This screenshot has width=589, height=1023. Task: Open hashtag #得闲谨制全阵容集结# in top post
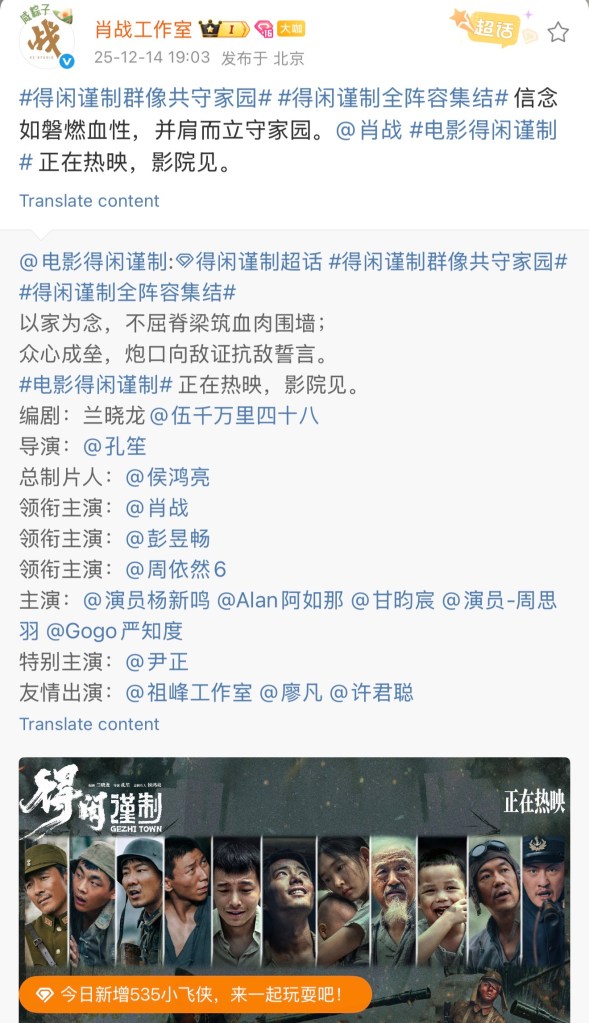pos(393,99)
